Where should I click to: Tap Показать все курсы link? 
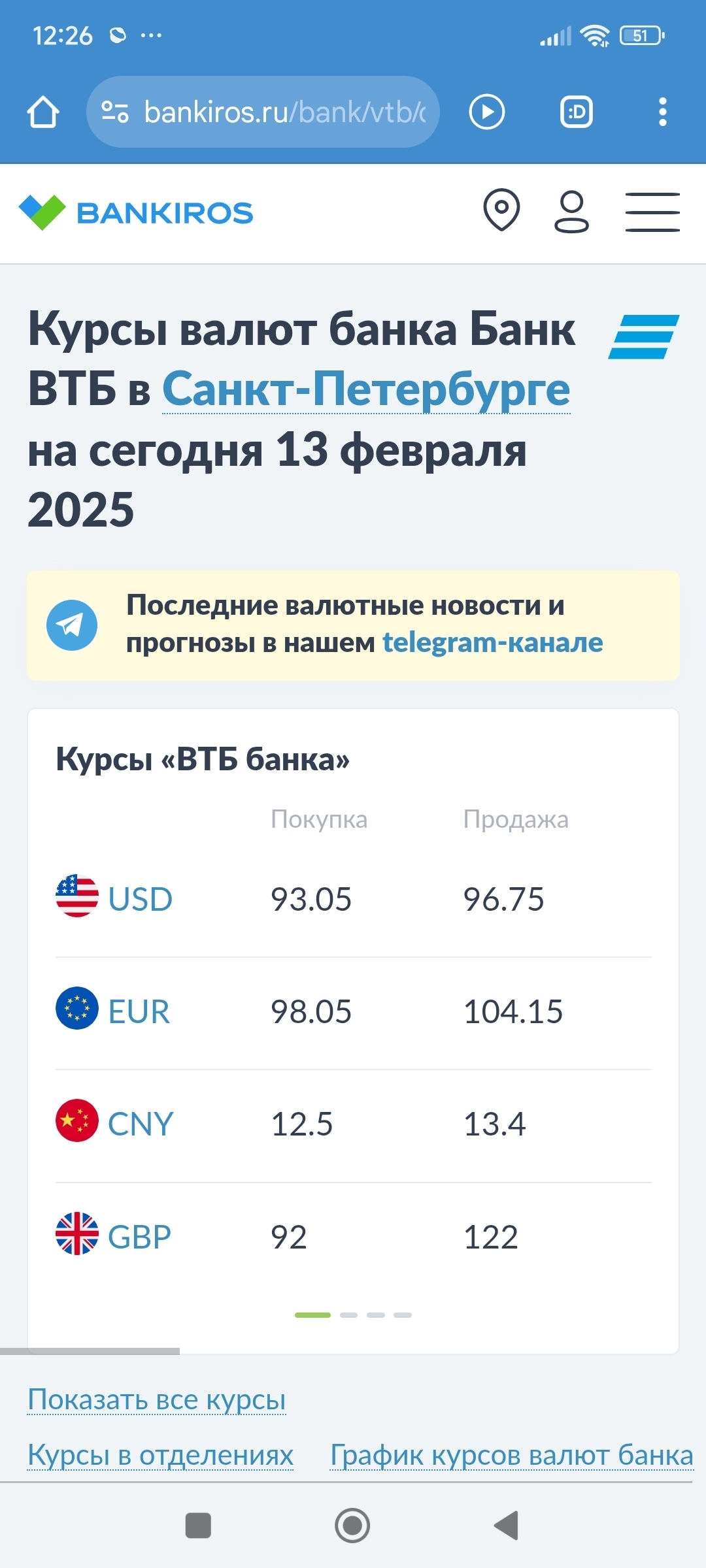coord(157,1399)
